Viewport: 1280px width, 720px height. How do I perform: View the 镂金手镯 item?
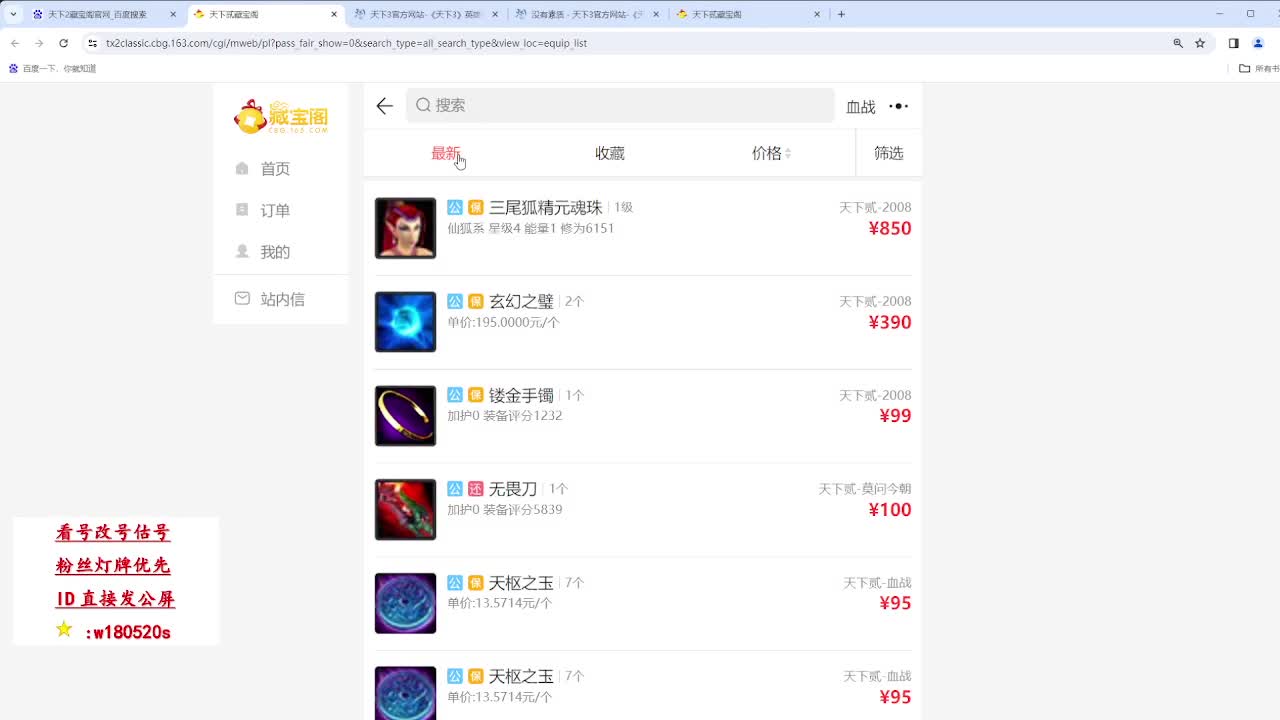click(x=521, y=396)
